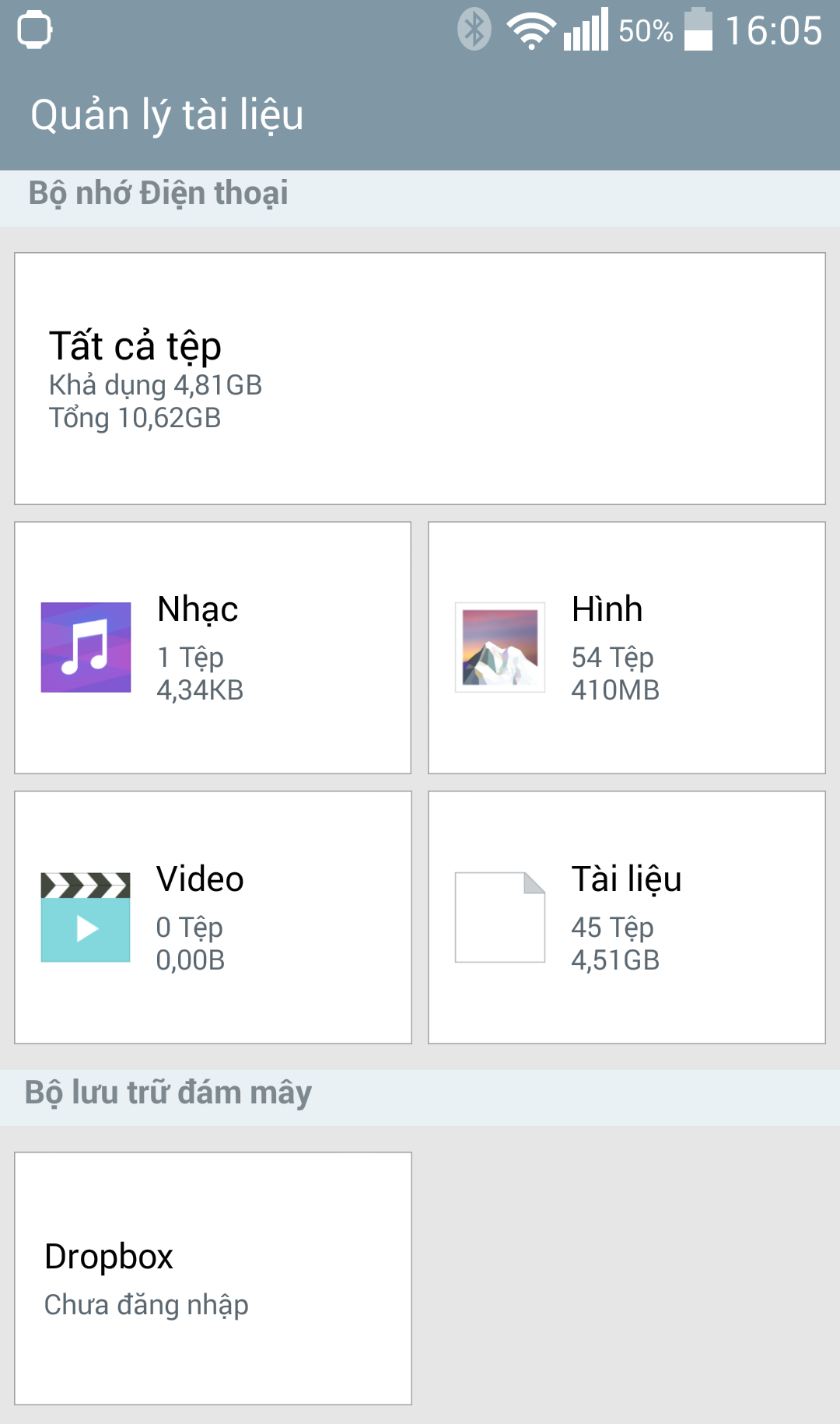Open the Tất cả tệp card
This screenshot has height=1424, width=840.
tap(420, 377)
